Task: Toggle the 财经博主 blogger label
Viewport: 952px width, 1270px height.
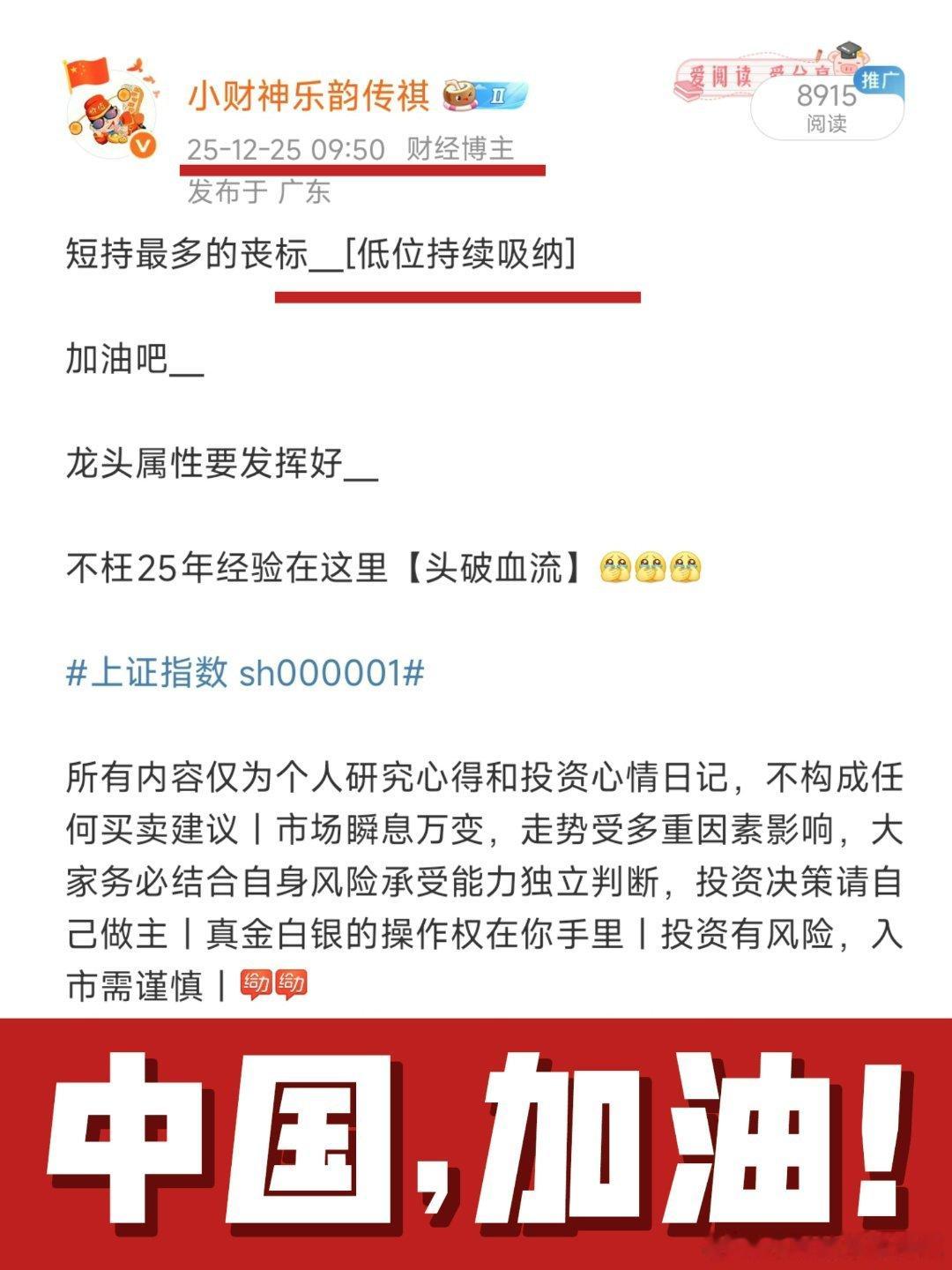Action: pos(458,150)
